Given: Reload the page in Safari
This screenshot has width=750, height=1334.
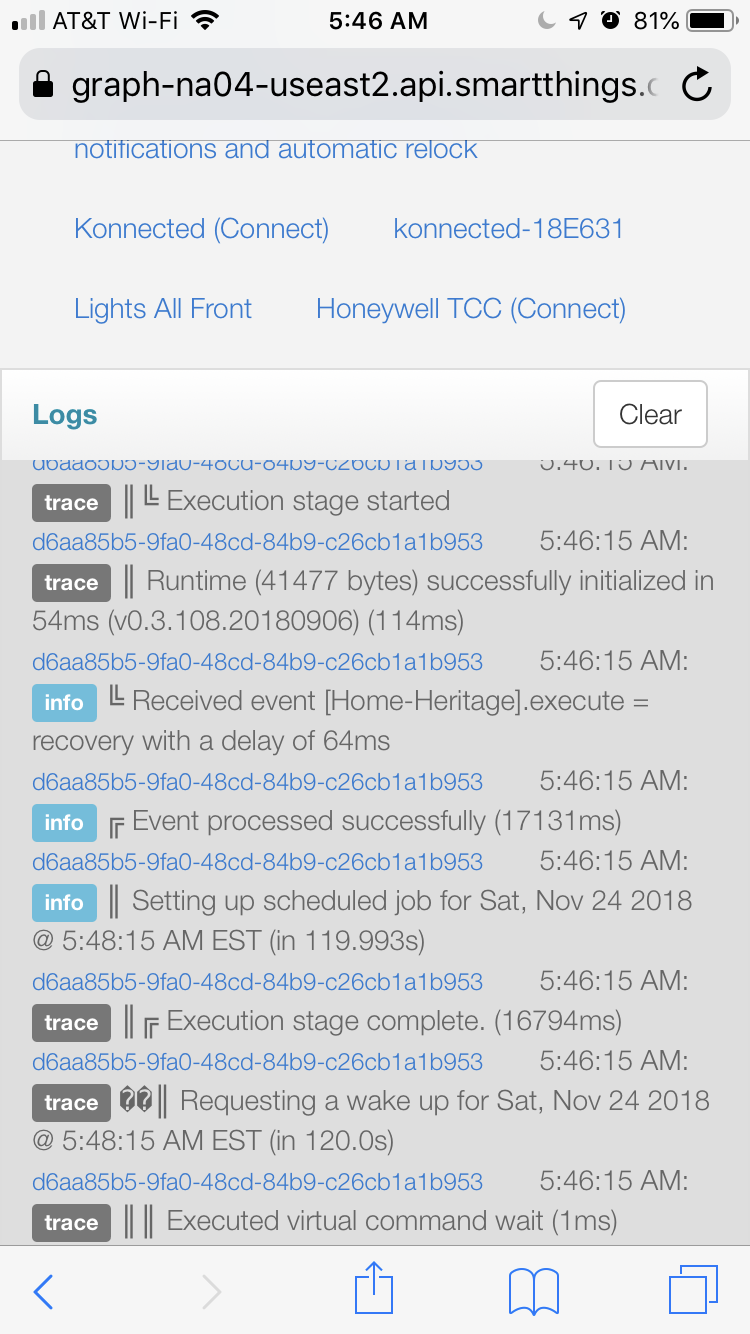Looking at the screenshot, I should 696,85.
